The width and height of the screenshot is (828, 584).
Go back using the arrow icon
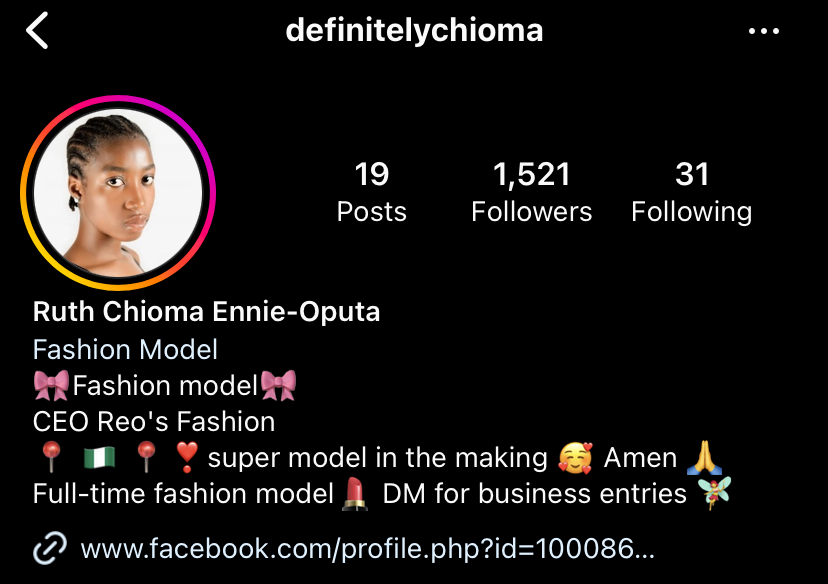click(38, 31)
